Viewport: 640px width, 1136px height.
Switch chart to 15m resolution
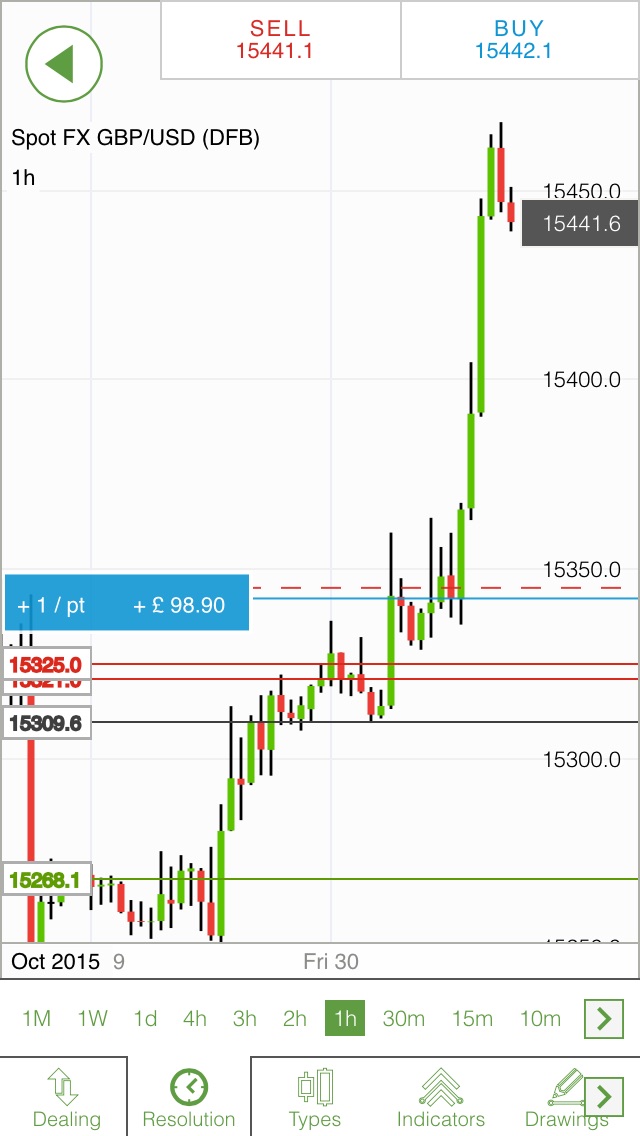click(x=471, y=1019)
